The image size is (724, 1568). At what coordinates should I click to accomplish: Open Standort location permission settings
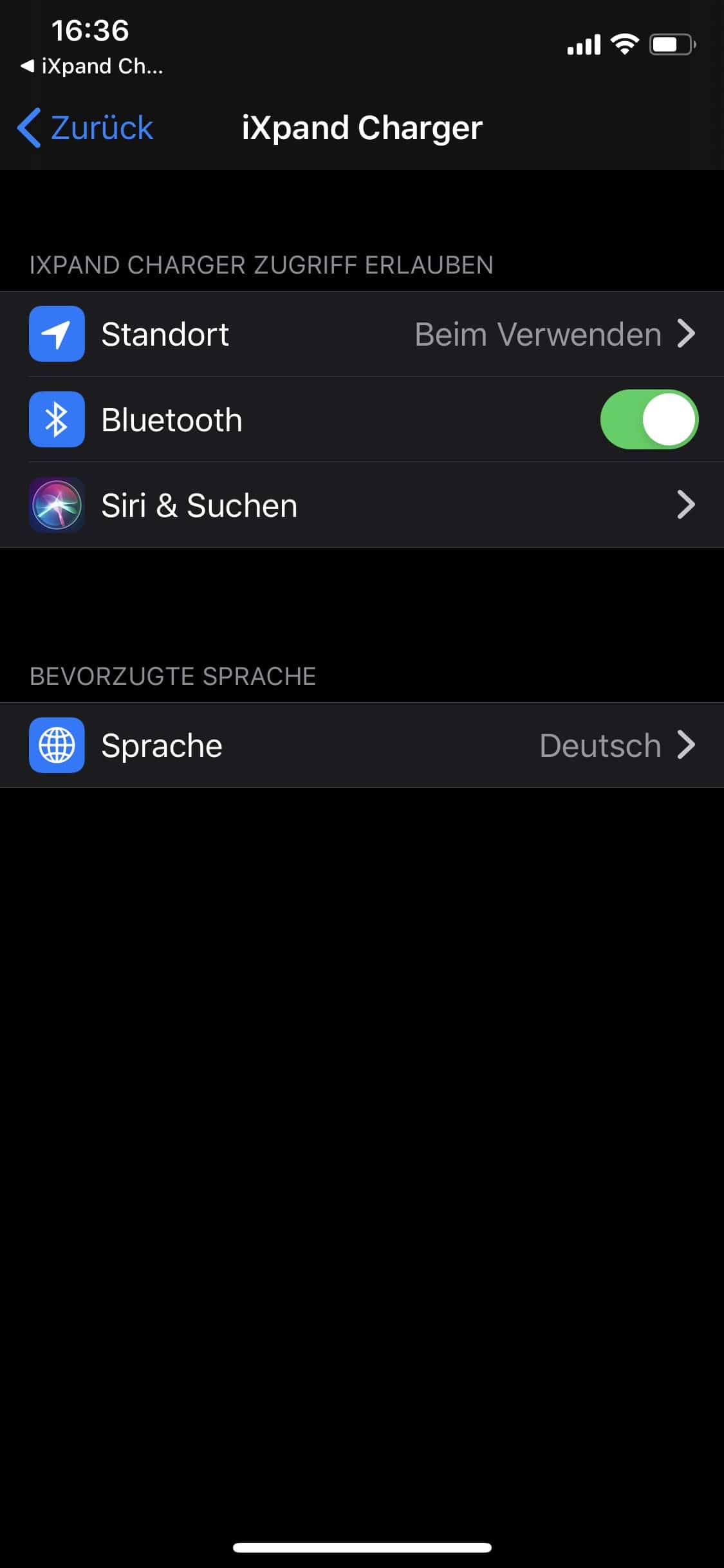click(362, 334)
